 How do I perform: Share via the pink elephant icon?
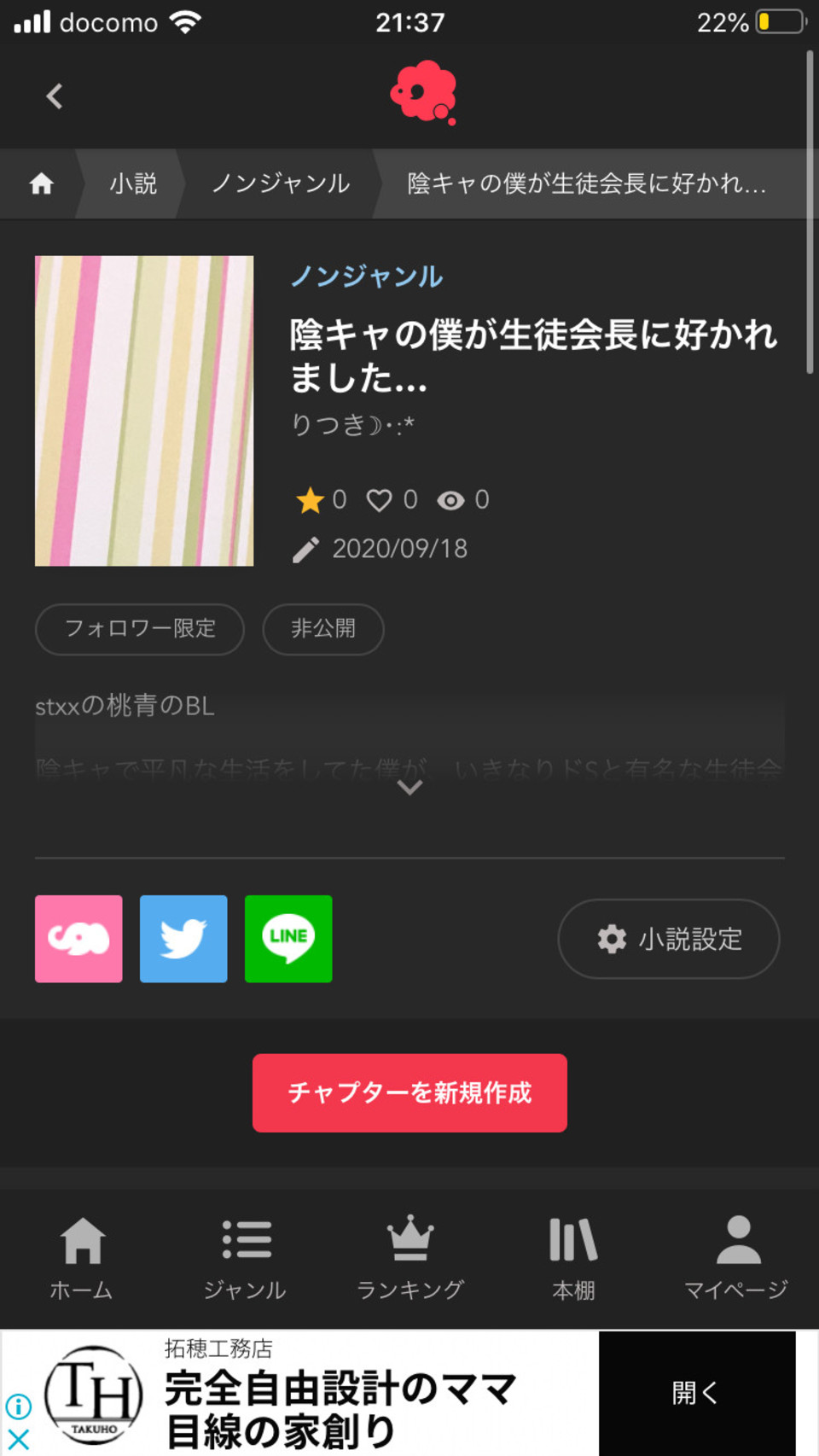pos(78,939)
